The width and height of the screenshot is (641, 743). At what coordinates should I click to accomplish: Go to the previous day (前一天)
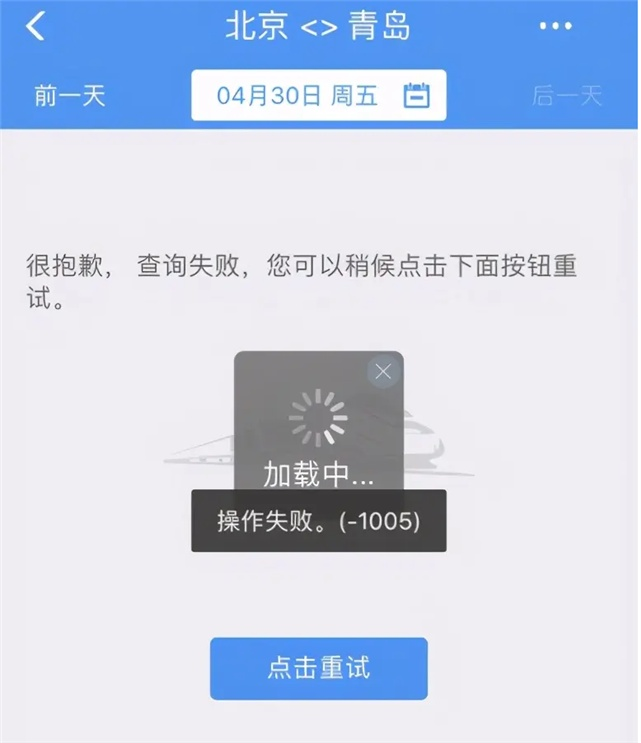tap(69, 96)
